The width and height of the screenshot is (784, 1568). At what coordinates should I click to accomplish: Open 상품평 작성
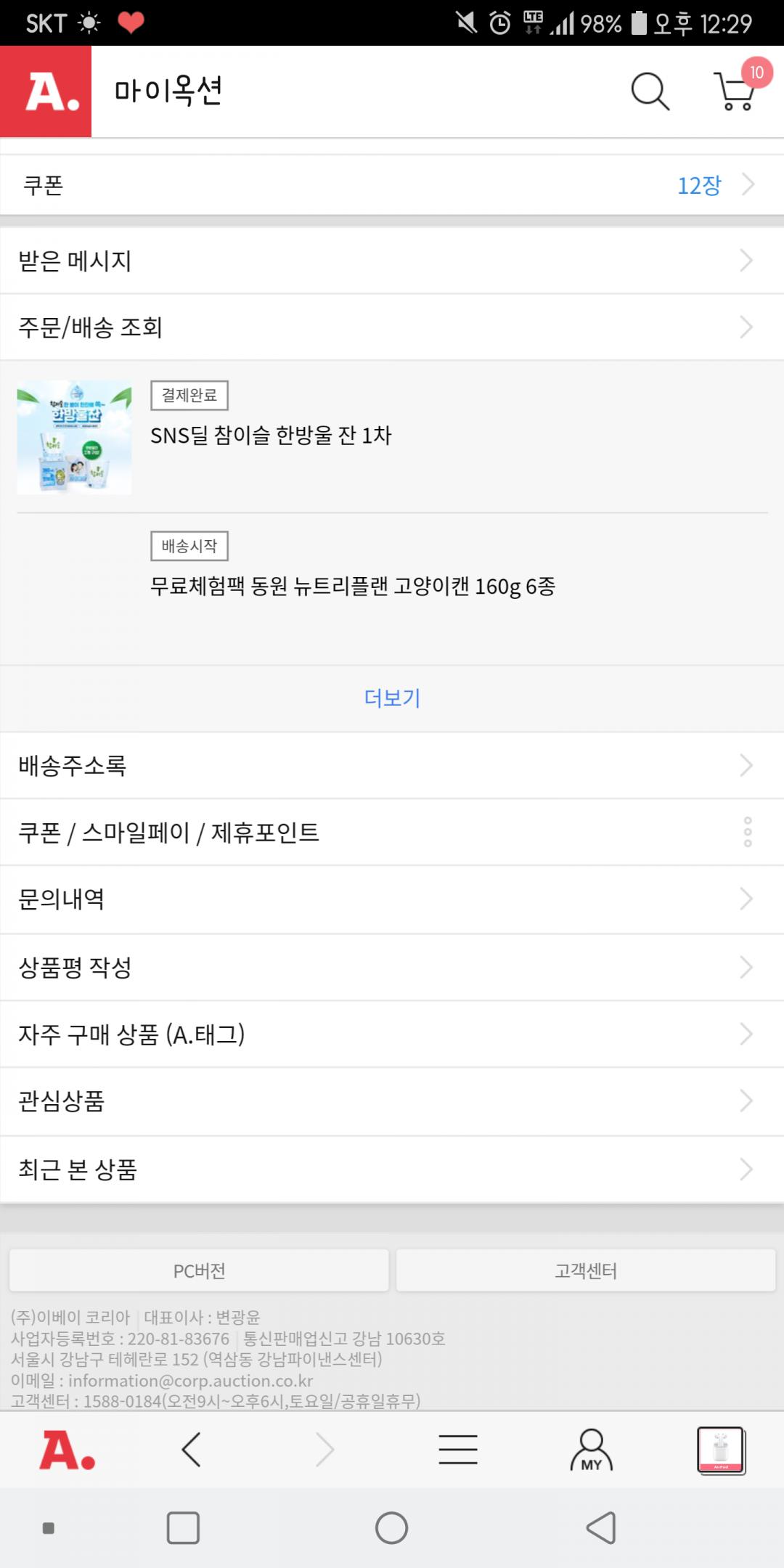point(392,967)
